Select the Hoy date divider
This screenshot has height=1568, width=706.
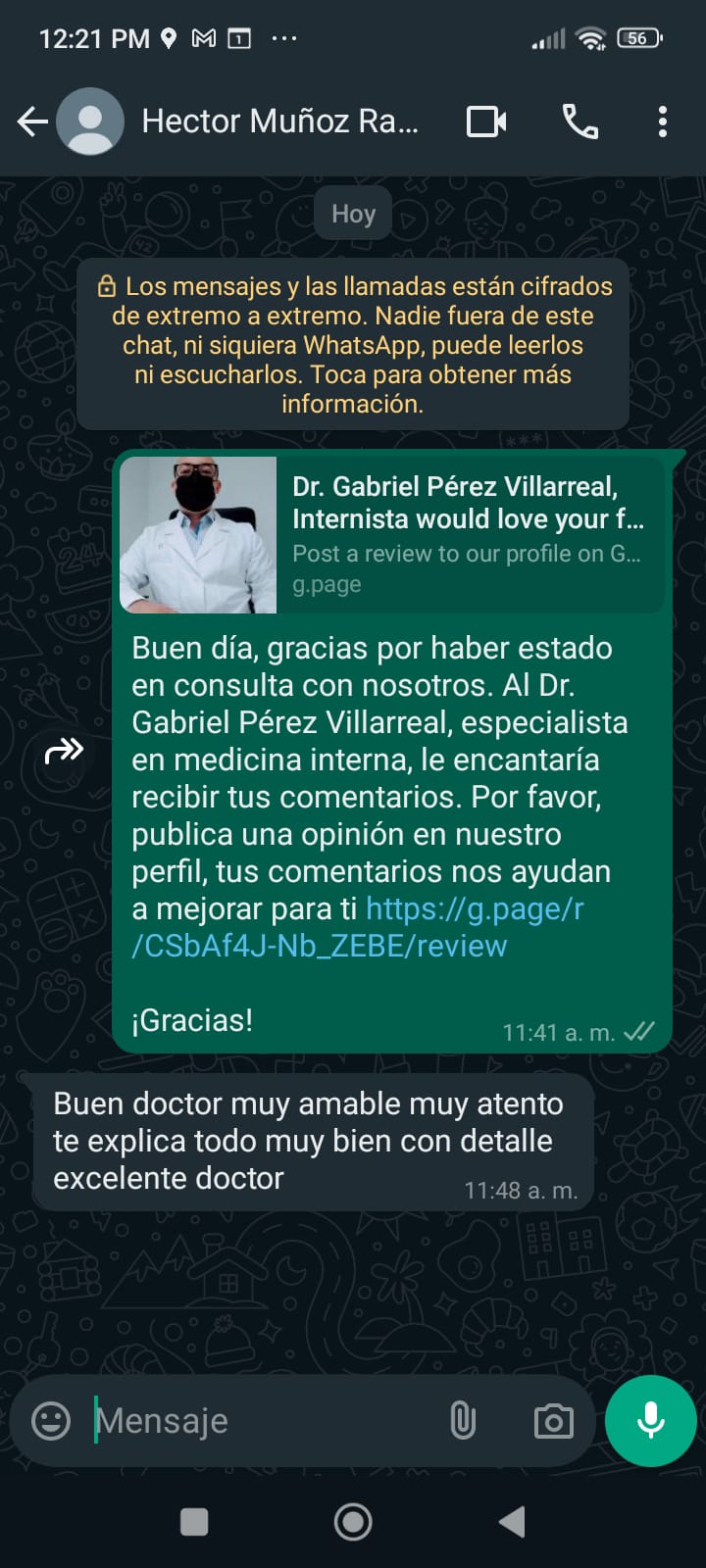[x=352, y=213]
